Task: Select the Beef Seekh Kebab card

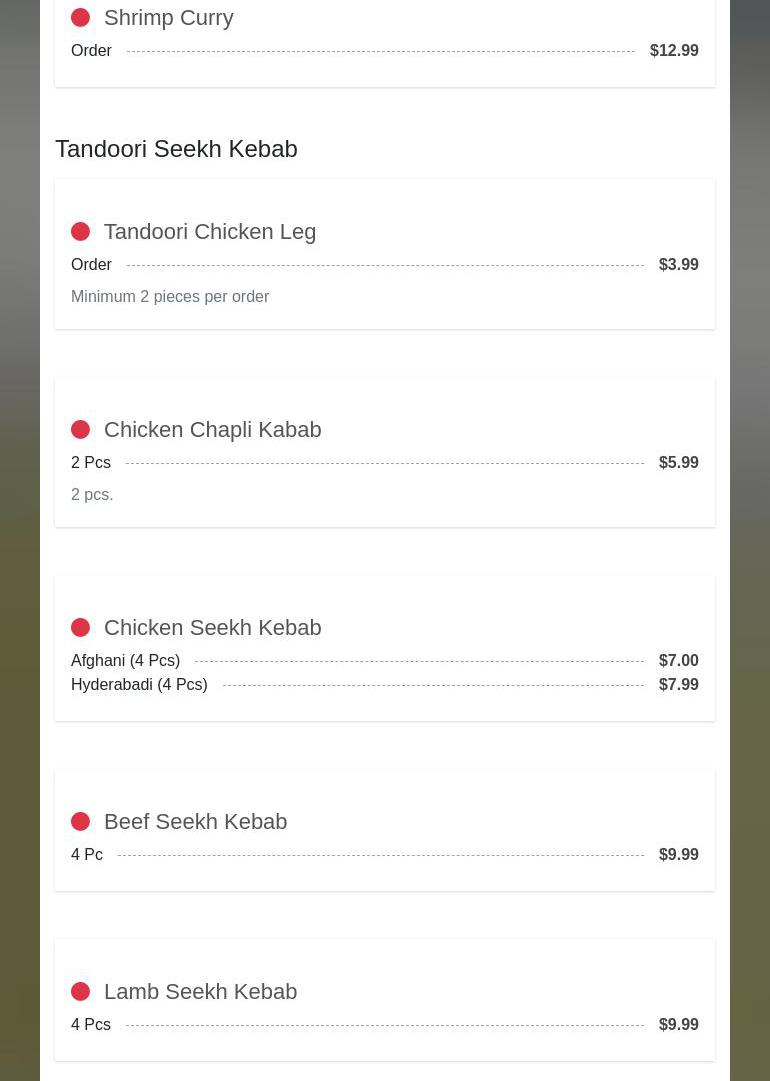Action: point(195,822)
